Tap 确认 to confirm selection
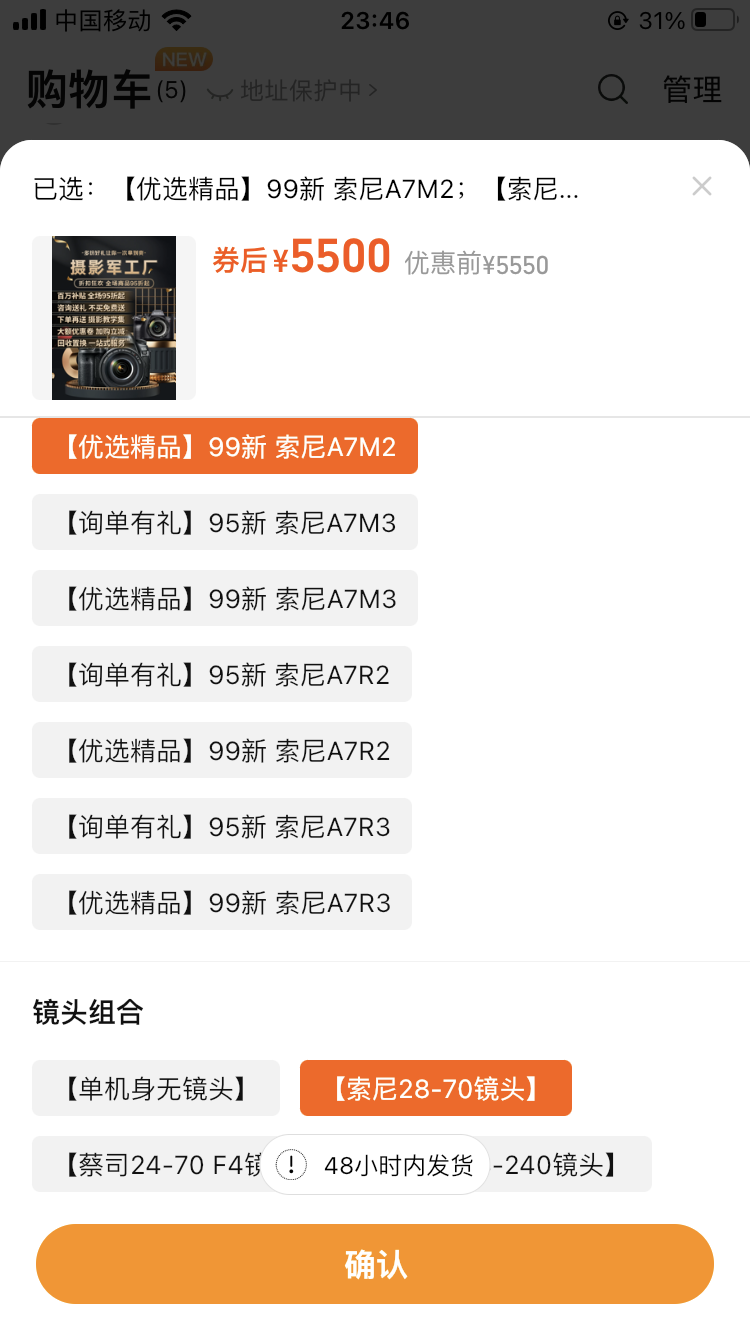This screenshot has height=1334, width=750. tap(375, 1264)
